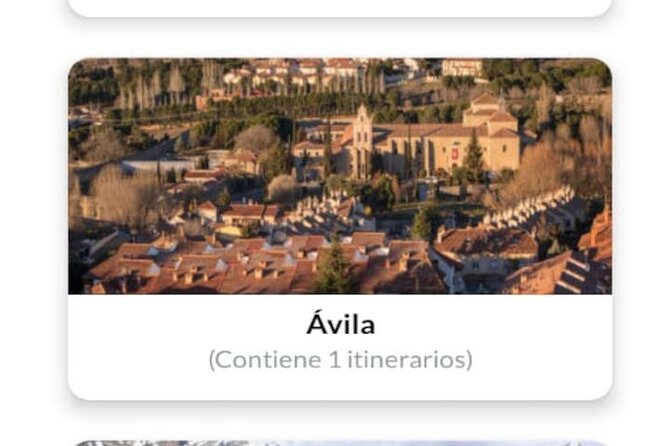Open the Ávila itineraries card
This screenshot has width=669, height=446.
pos(339,230)
